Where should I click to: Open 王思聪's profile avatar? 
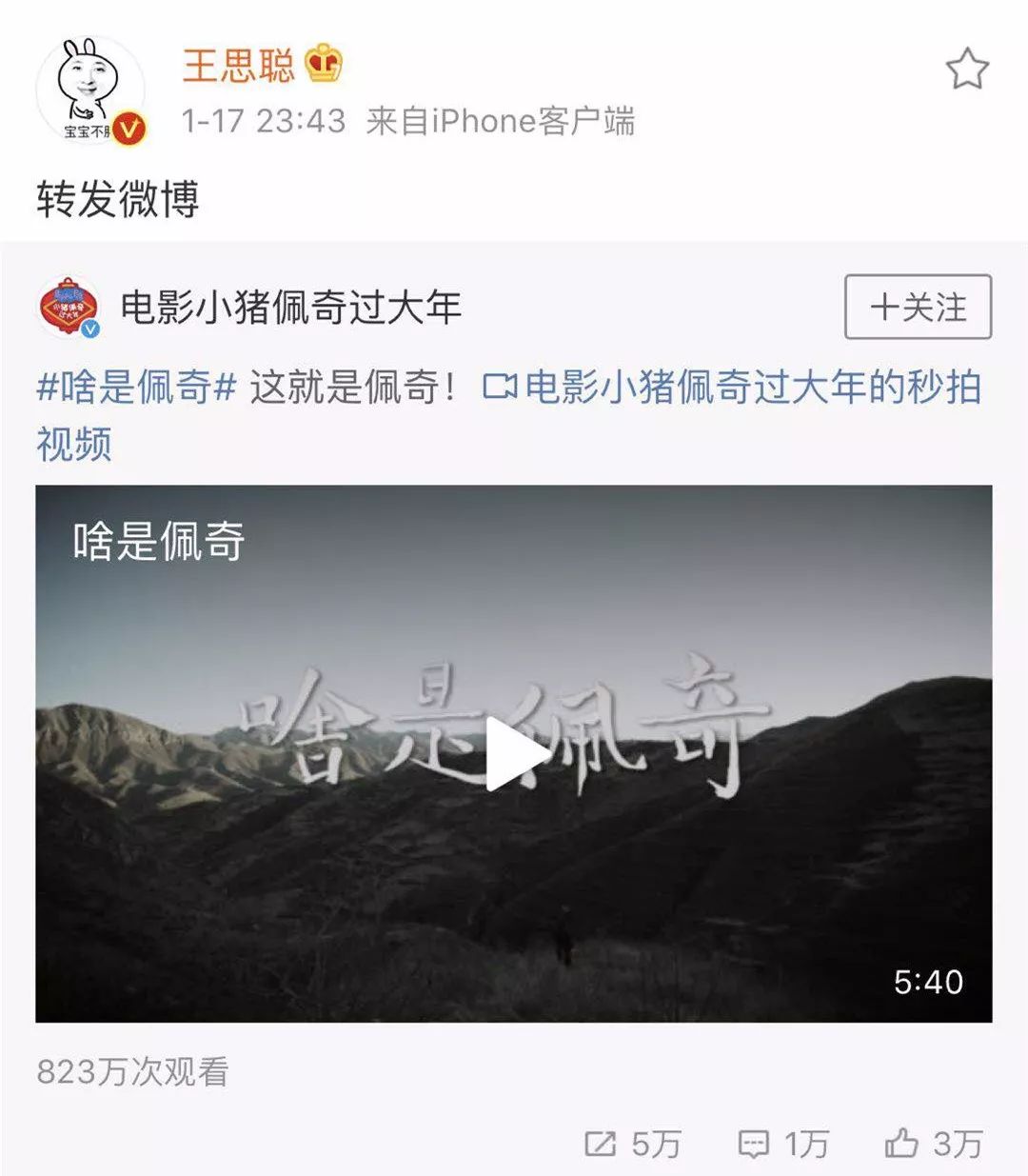point(90,92)
